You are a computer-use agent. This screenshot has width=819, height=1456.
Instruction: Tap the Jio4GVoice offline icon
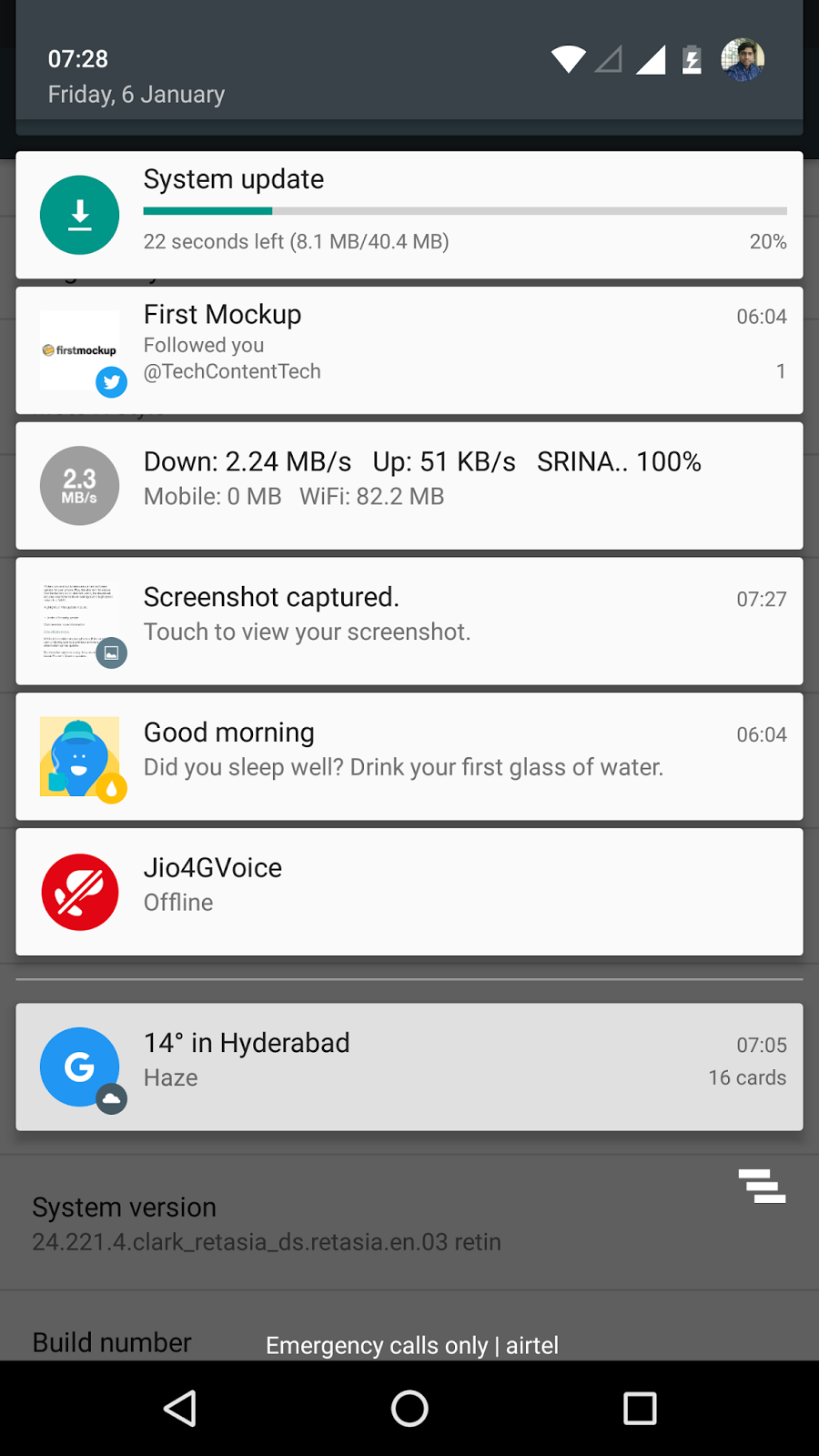(x=80, y=892)
